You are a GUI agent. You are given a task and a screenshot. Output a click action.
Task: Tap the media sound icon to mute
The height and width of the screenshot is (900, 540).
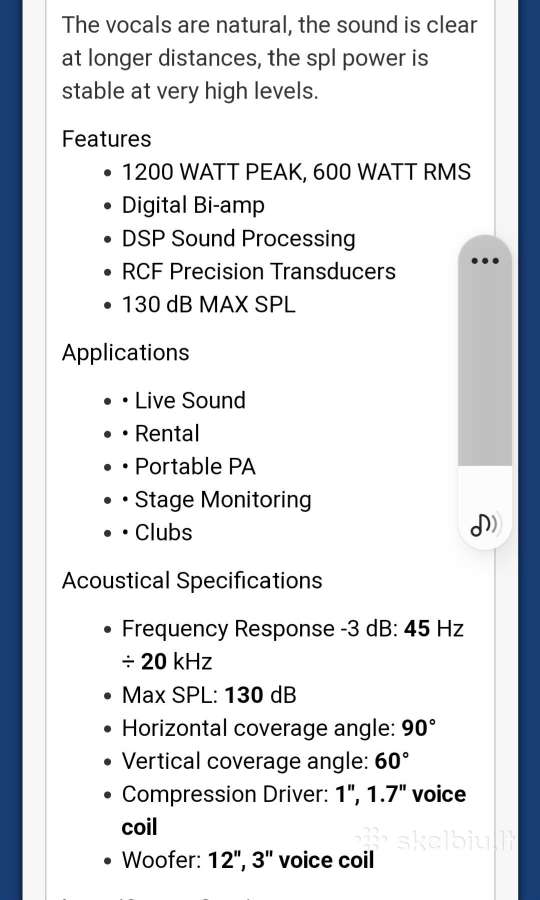point(485,523)
